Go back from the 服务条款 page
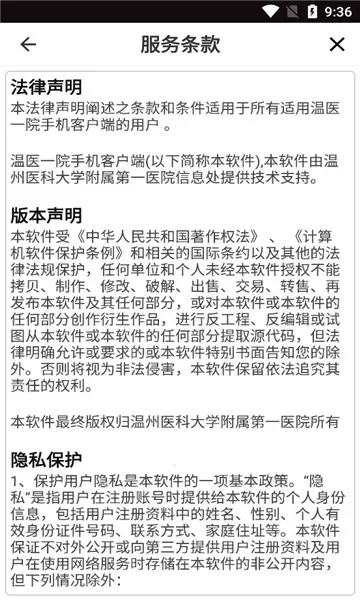Screen dimensions: 360x600 pos(28,44)
